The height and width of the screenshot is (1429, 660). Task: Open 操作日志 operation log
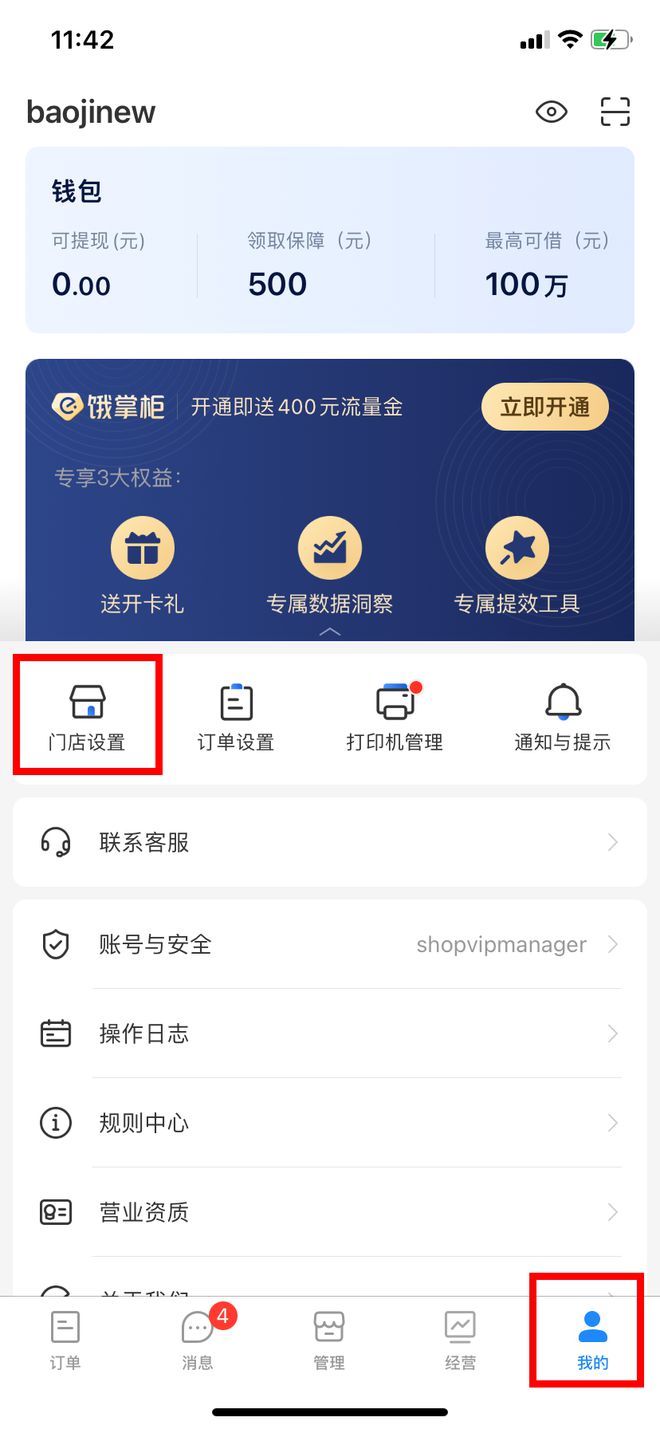(x=330, y=1033)
